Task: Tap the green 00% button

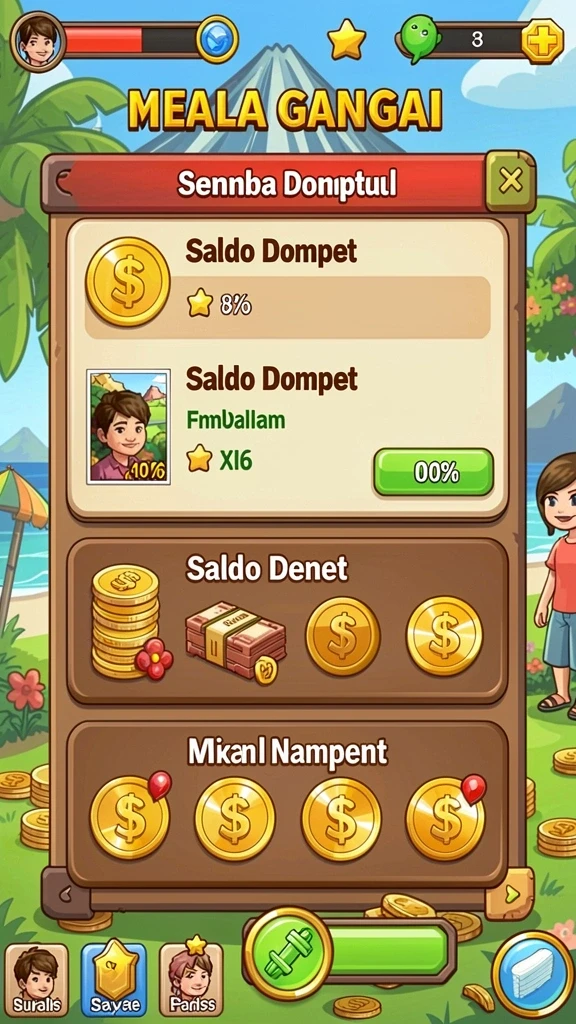Action: point(434,472)
